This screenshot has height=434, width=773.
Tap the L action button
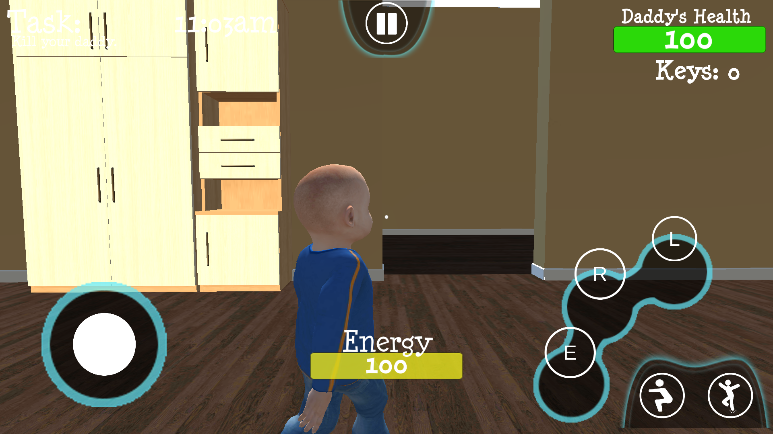[674, 239]
